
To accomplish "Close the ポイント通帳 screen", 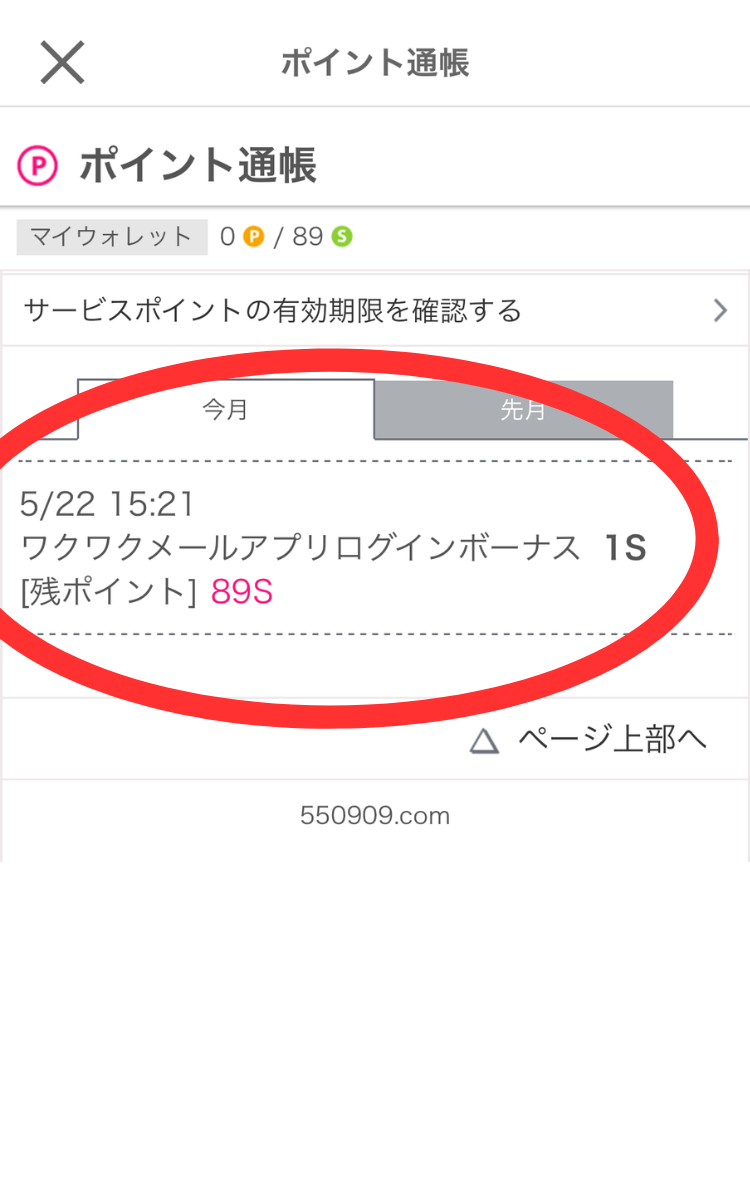I will tap(62, 63).
